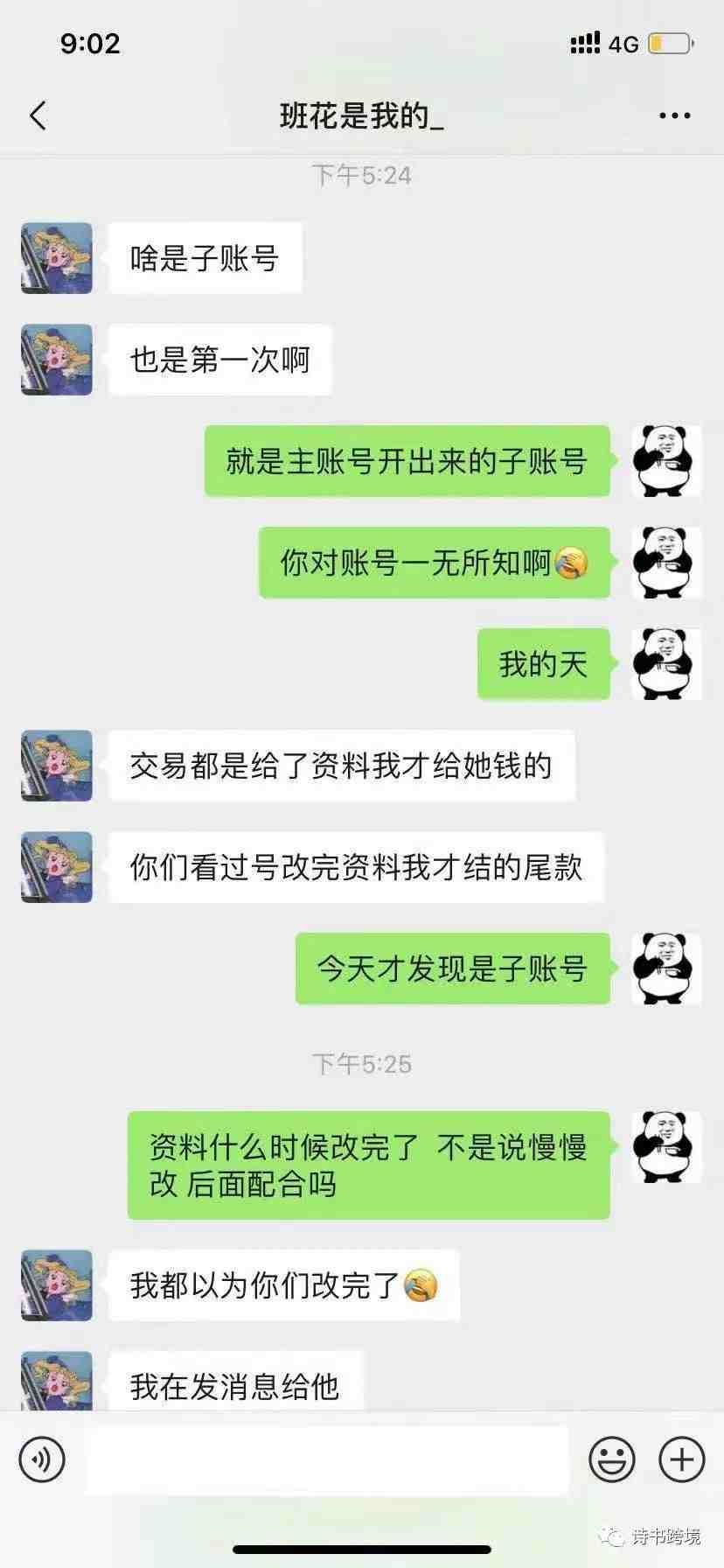Open the contact's avatar beside 啥是子账号
This screenshot has height=1568, width=724.
(57, 258)
